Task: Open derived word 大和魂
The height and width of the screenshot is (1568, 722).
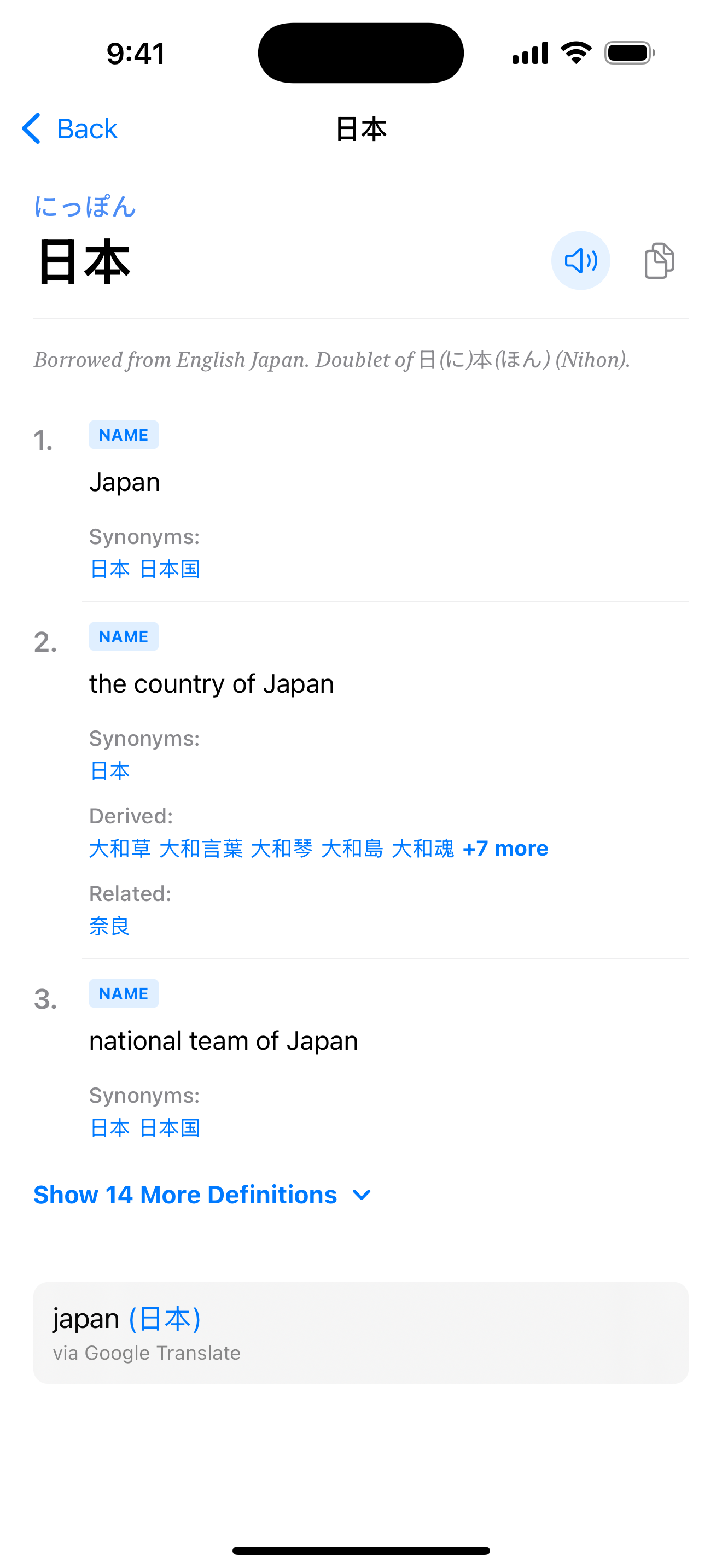Action: [x=423, y=849]
